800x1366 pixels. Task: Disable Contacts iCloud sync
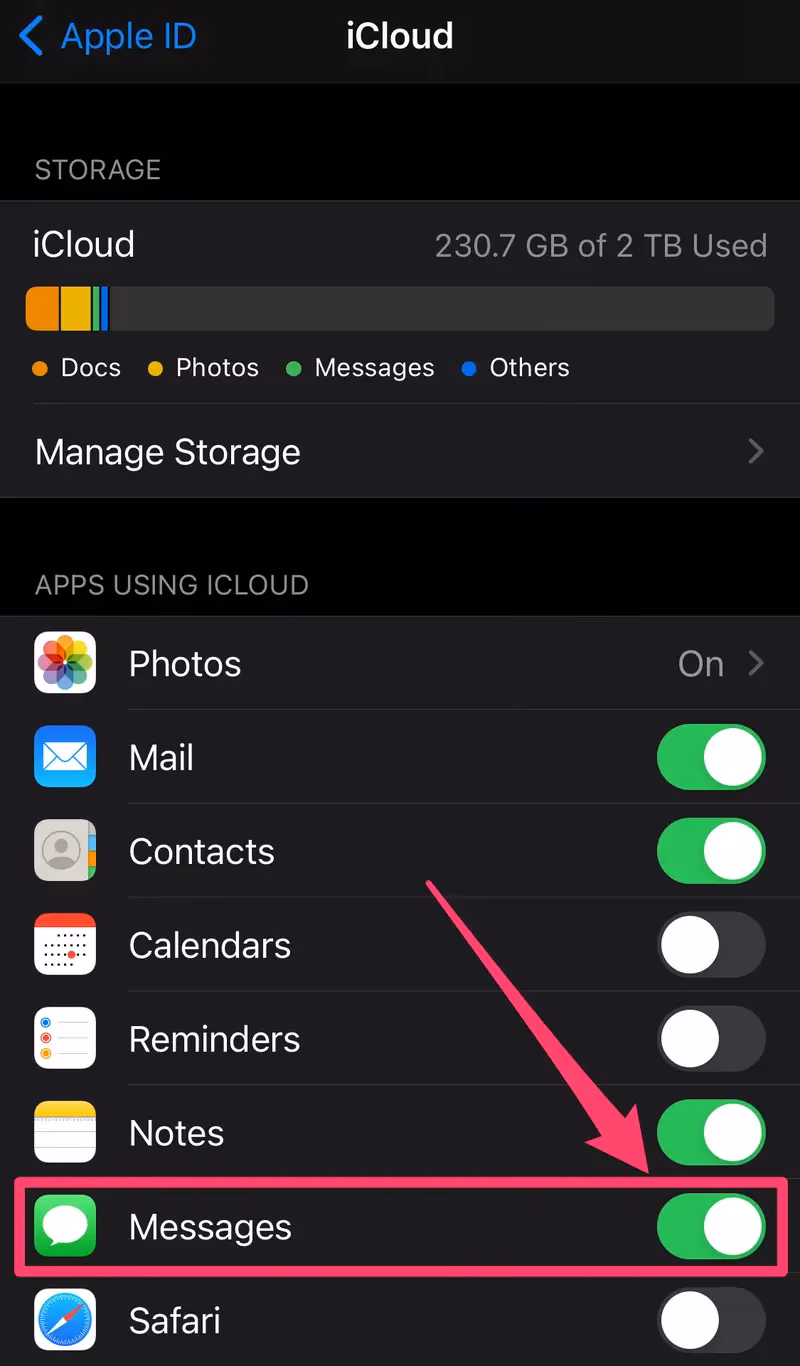[x=711, y=852]
